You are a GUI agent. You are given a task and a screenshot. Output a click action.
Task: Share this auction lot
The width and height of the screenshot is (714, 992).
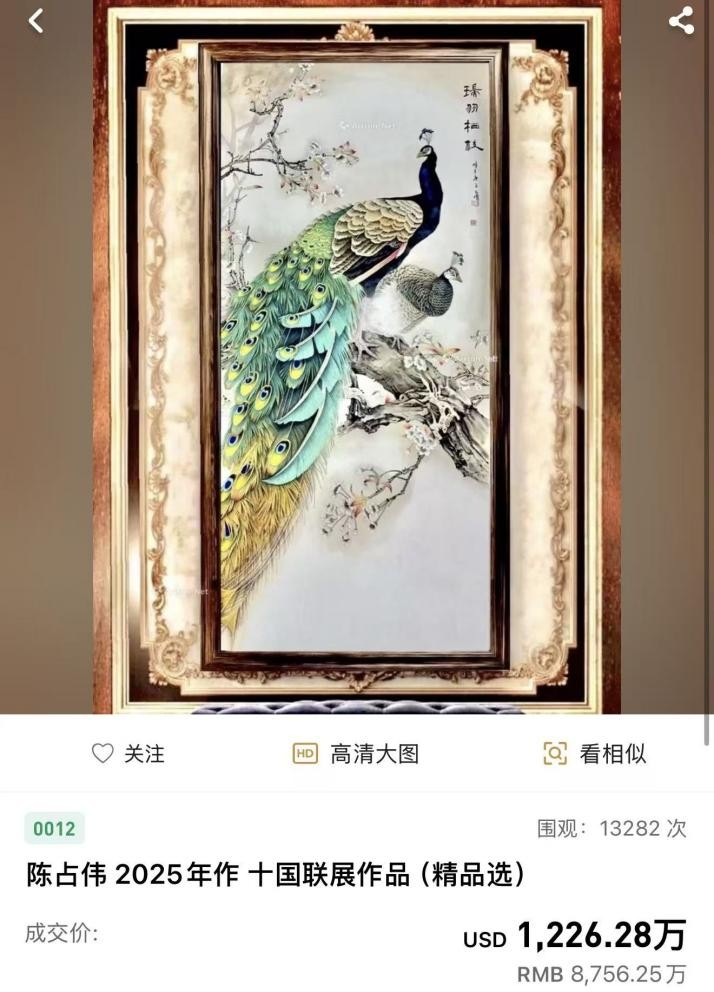pyautogui.click(x=681, y=20)
